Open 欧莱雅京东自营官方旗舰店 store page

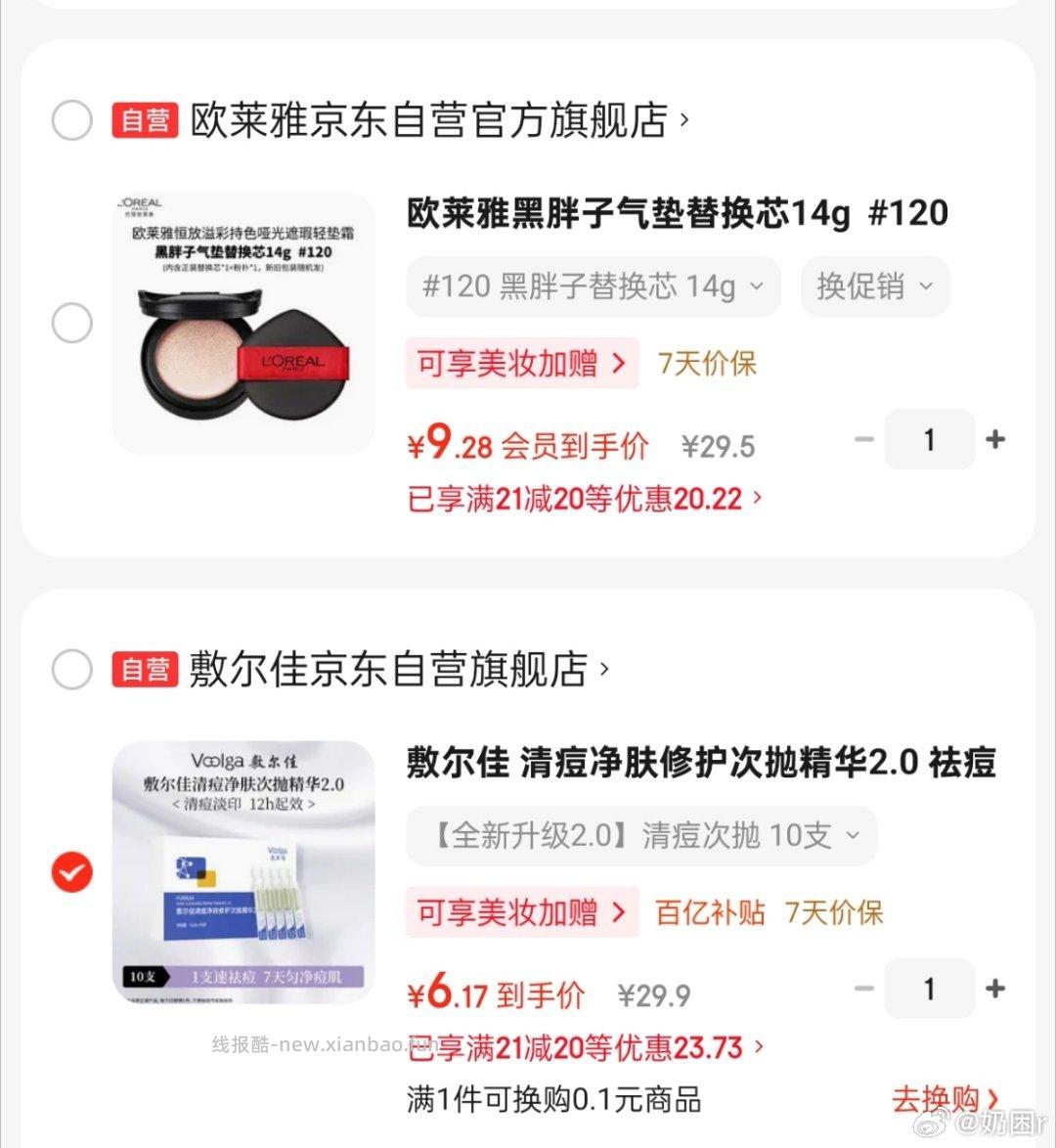pyautogui.click(x=430, y=120)
